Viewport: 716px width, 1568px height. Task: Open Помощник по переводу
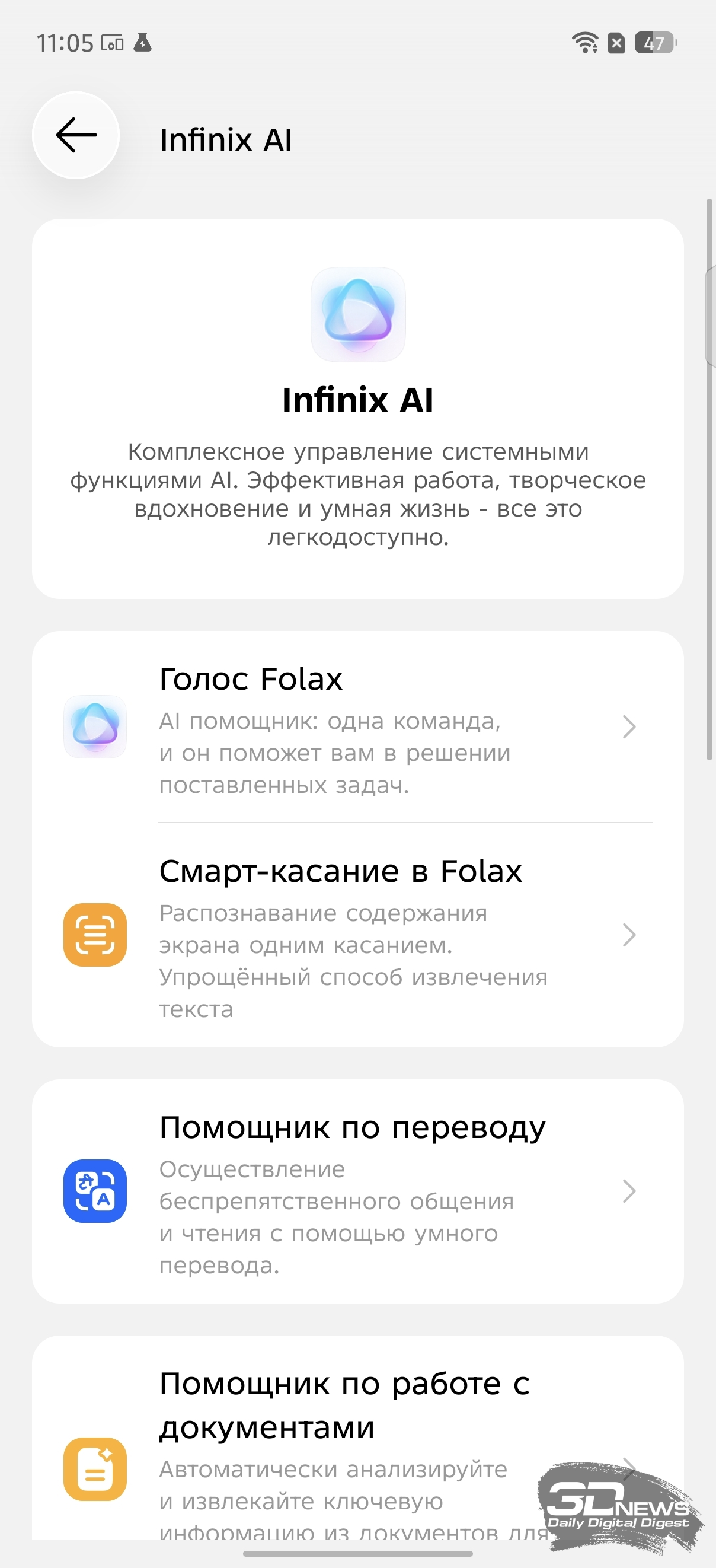point(357,1191)
